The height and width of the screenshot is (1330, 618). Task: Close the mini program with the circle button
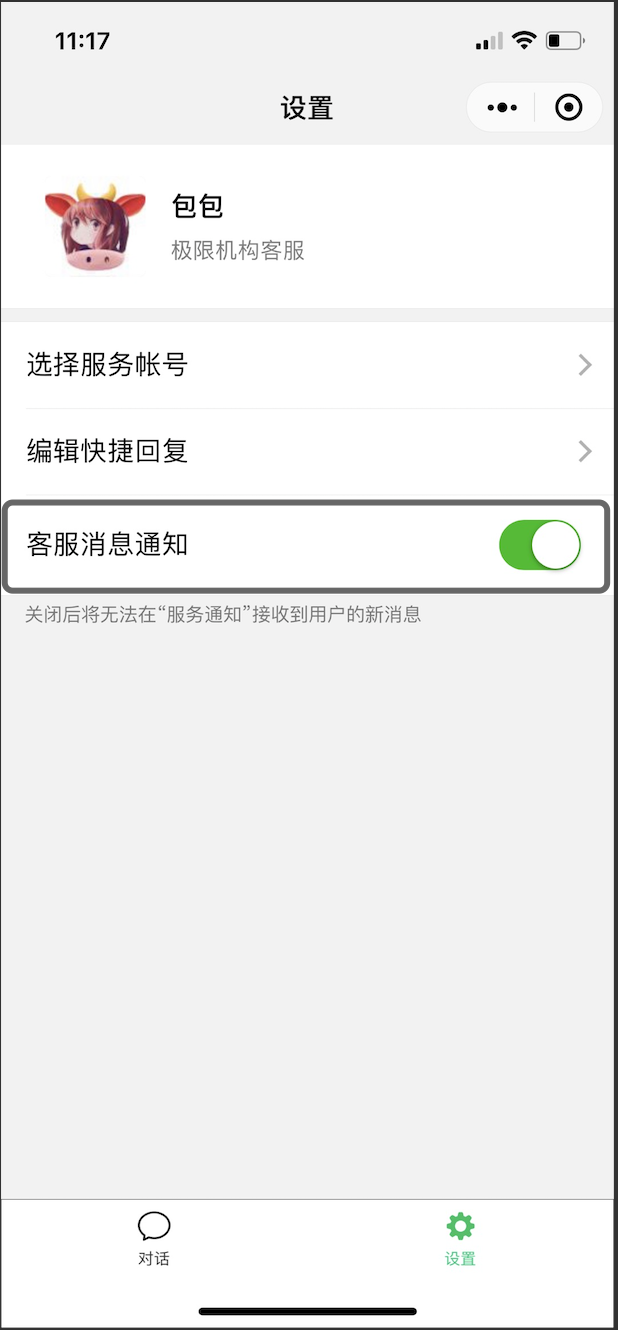point(568,107)
